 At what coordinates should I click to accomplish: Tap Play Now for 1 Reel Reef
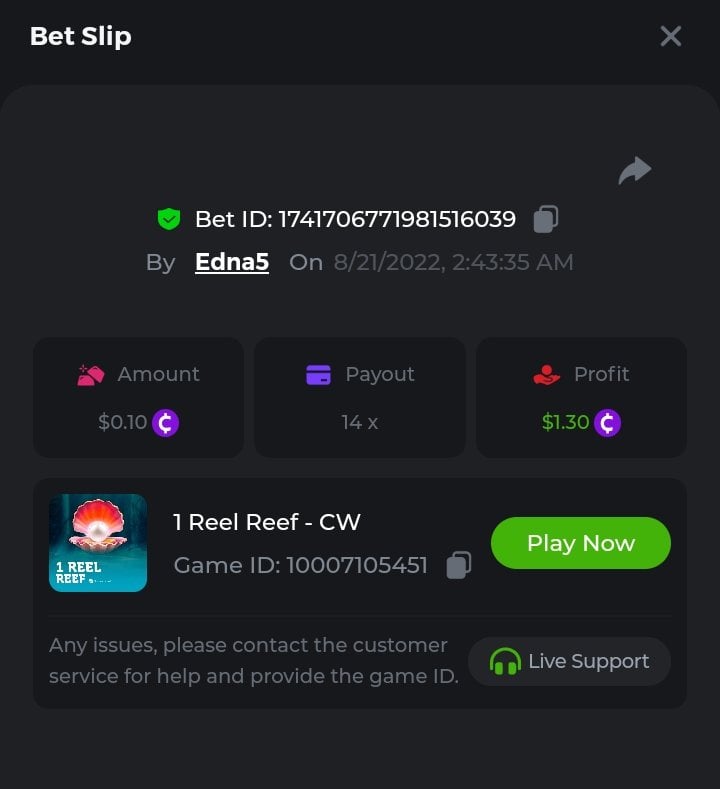(x=580, y=543)
